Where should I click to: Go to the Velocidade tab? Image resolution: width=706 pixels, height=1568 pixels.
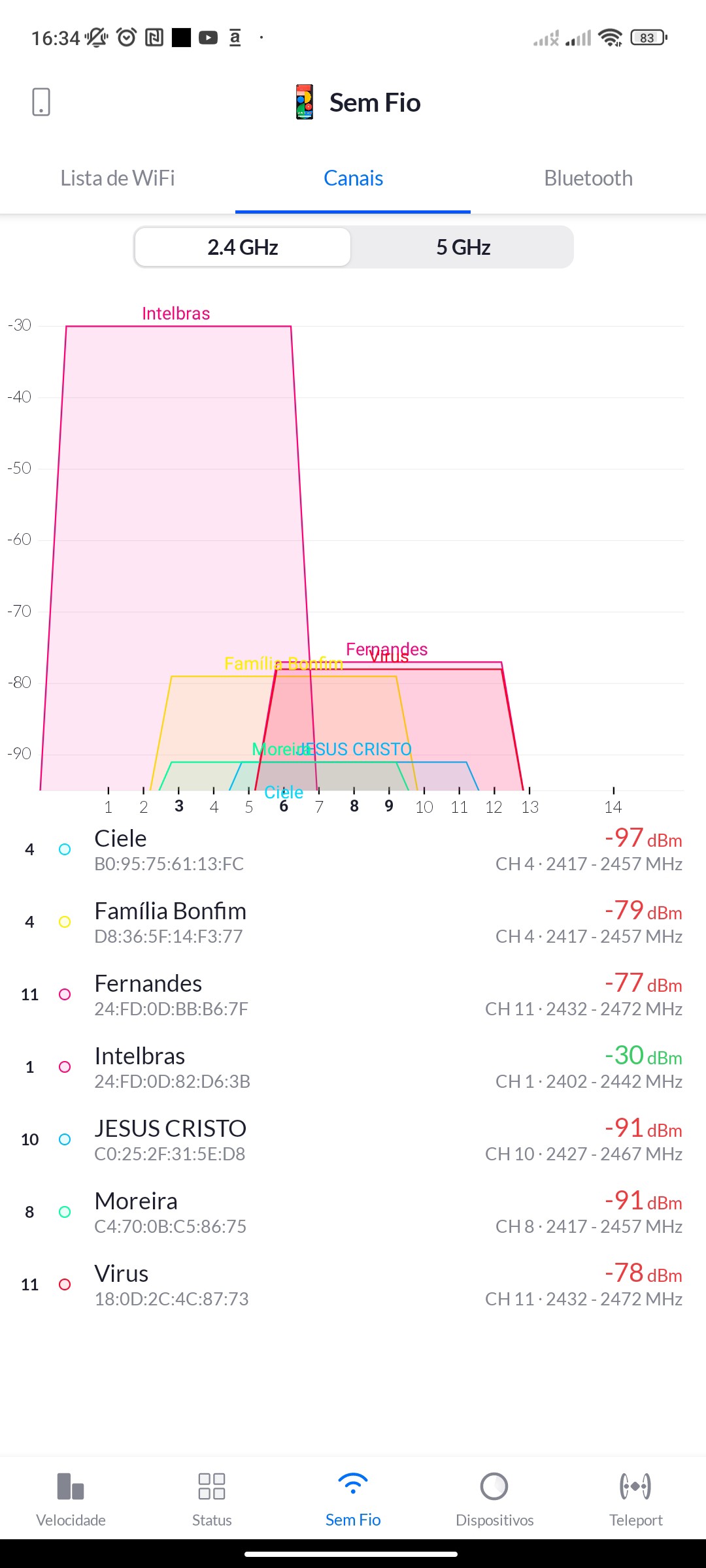[71, 1497]
